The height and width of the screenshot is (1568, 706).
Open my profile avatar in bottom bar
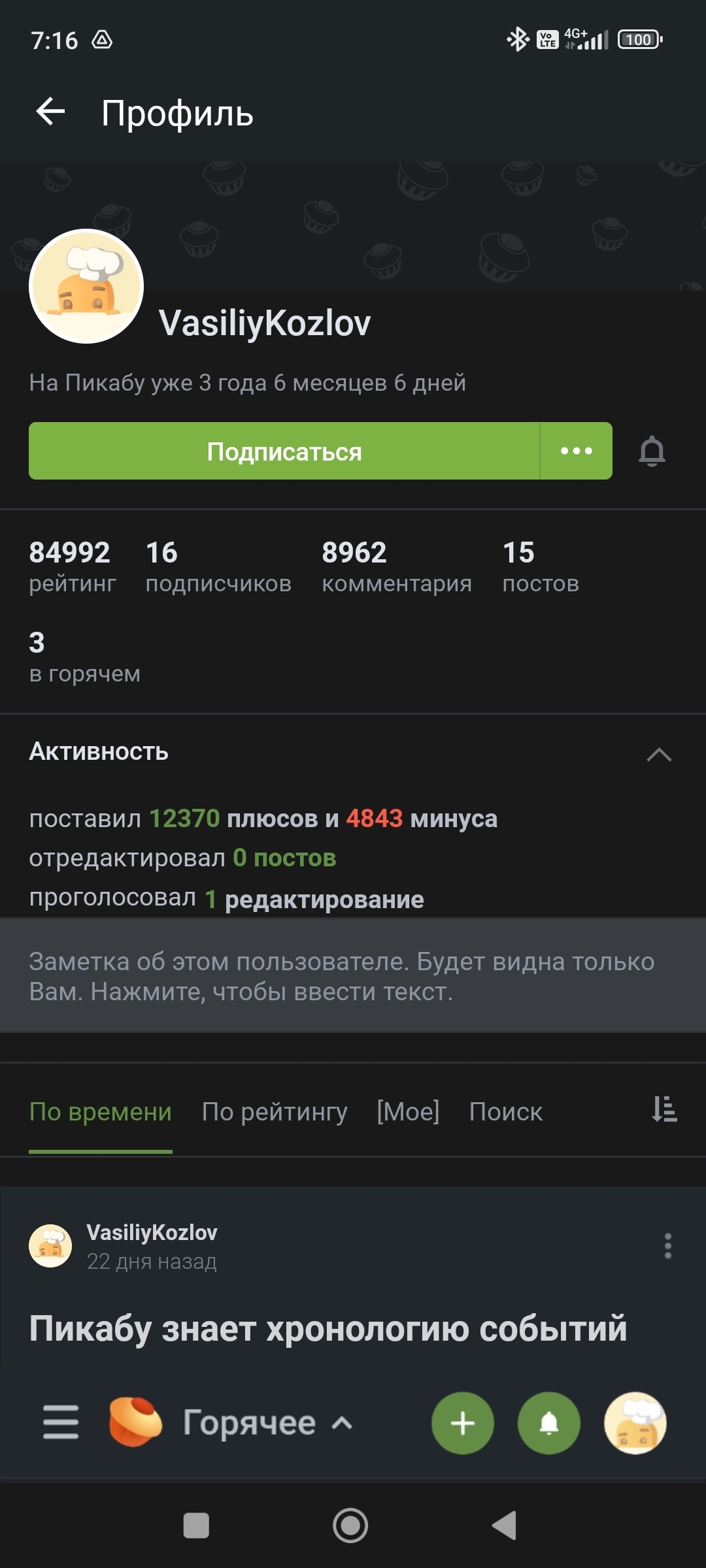coord(635,1423)
